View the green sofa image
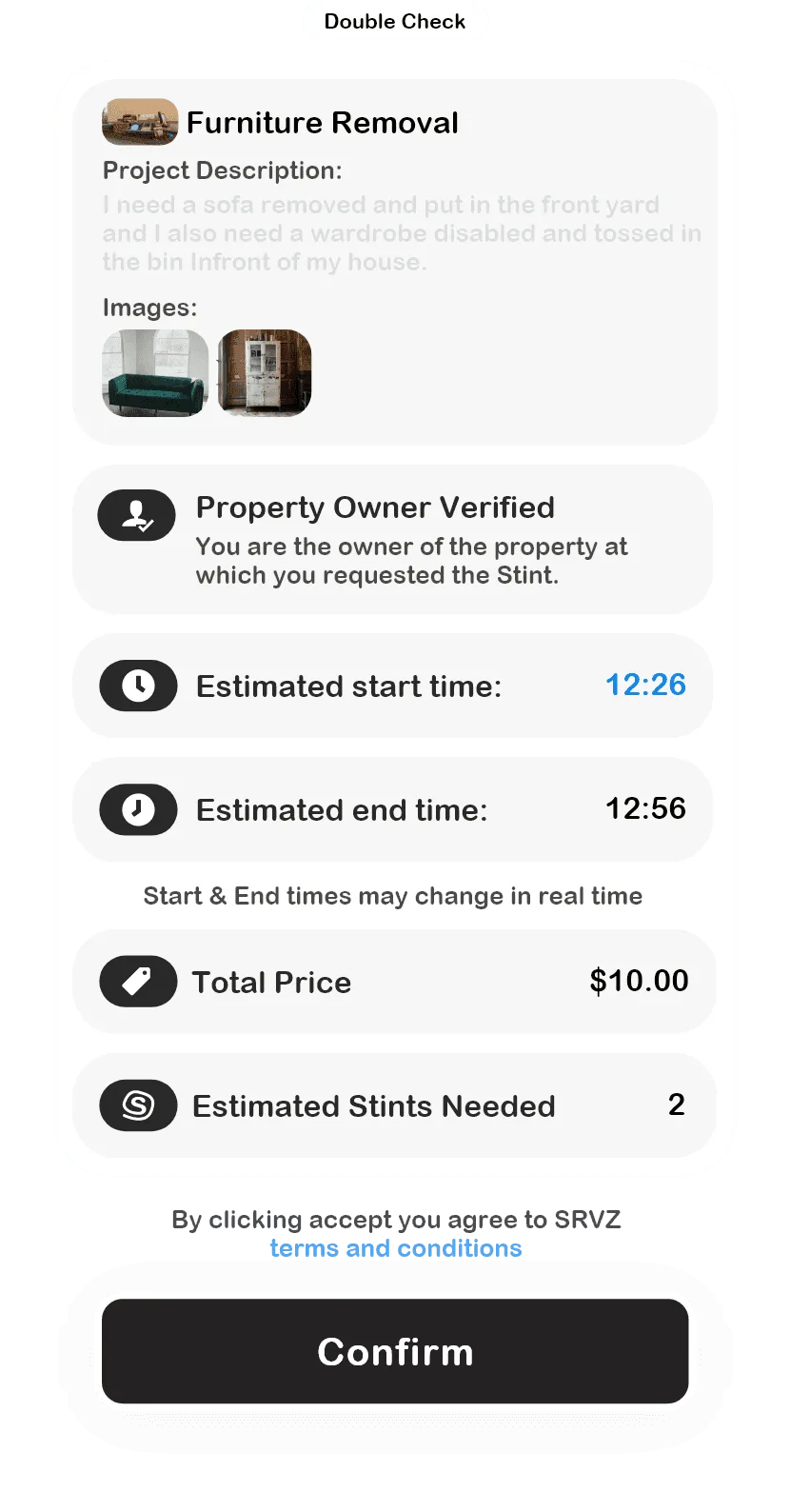The height and width of the screenshot is (1512, 791). (155, 373)
